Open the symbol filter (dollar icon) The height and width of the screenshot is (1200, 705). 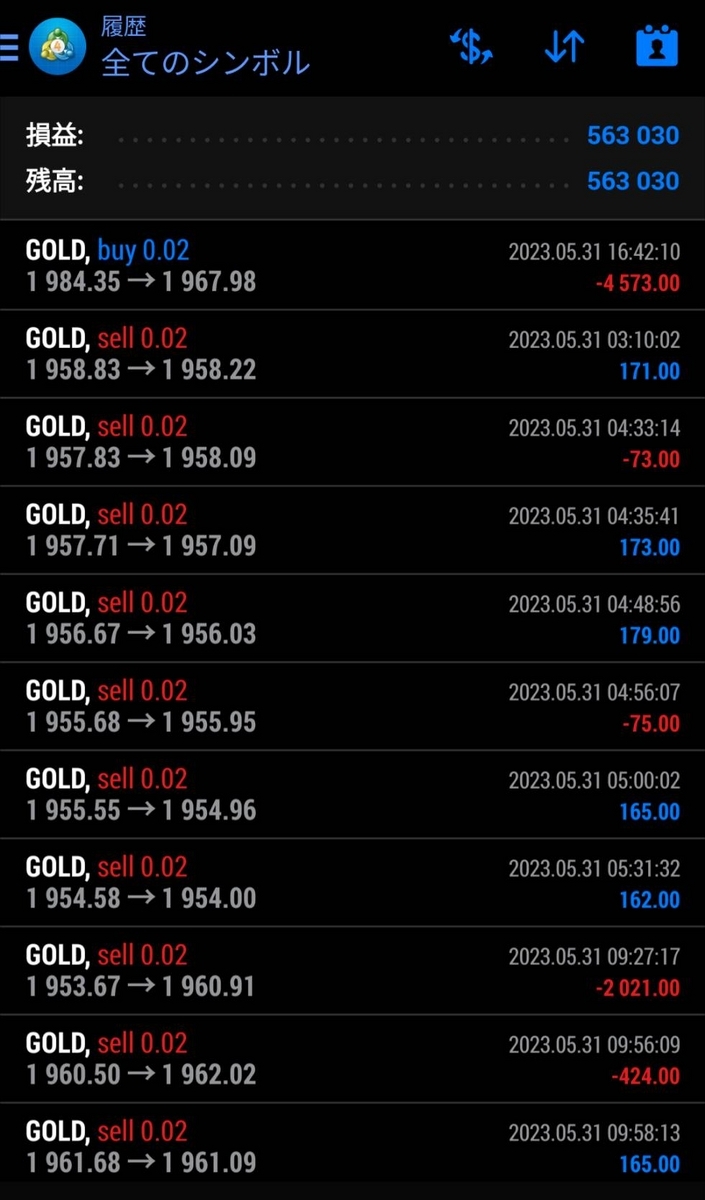click(471, 47)
